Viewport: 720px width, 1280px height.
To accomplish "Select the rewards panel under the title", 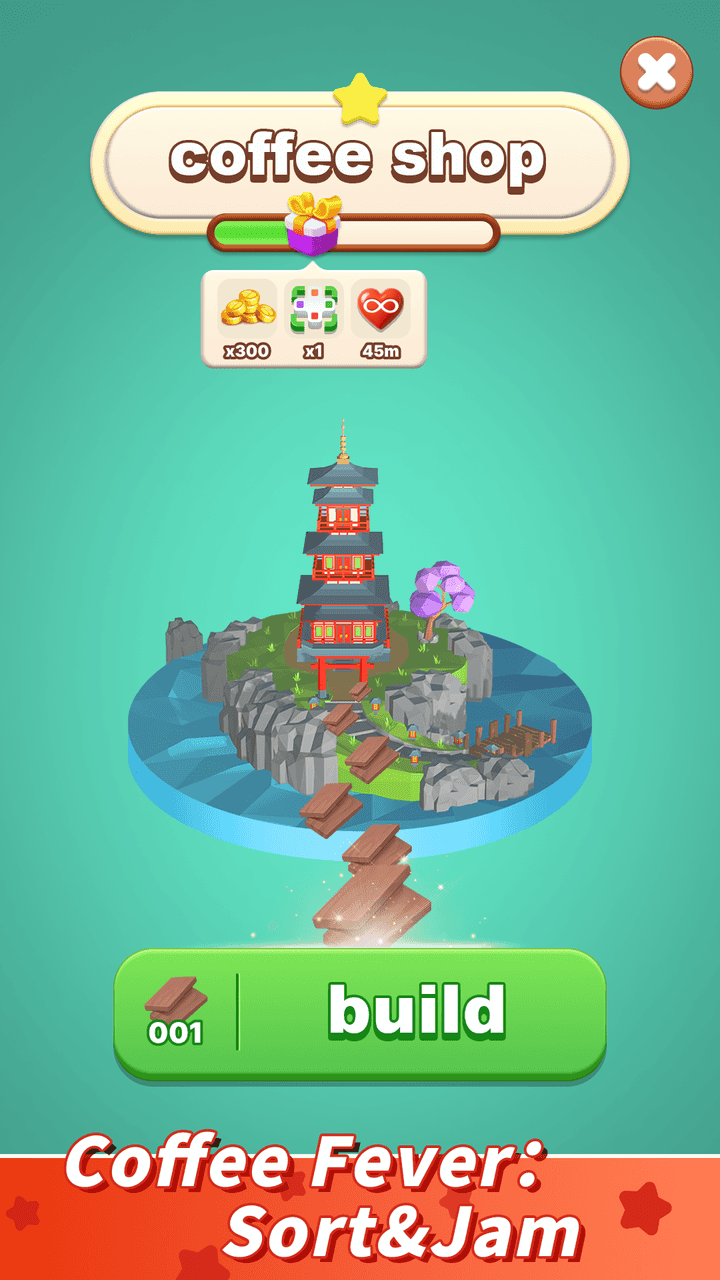I will point(313,320).
